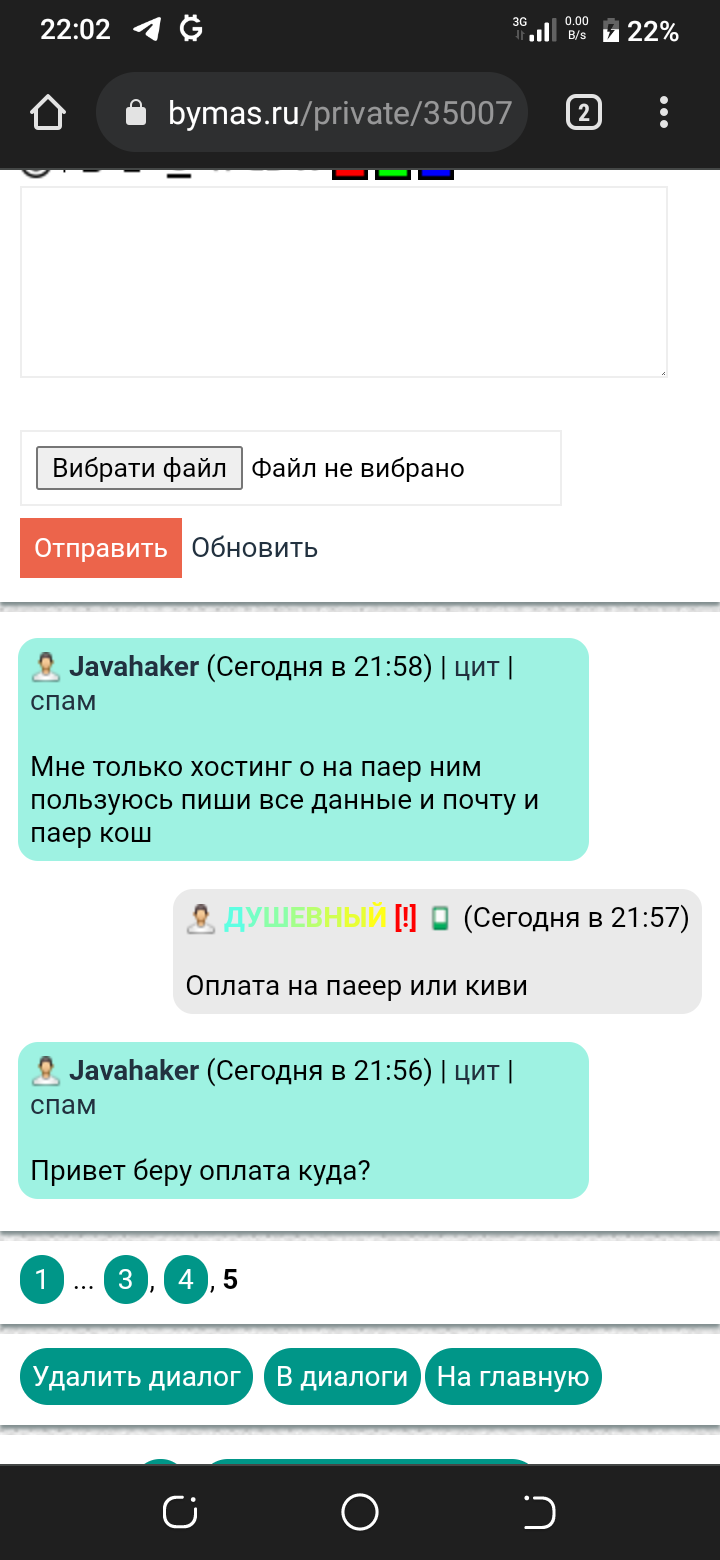Viewport: 720px width, 1560px height.
Task: Select the blue color swatch
Action: click(436, 172)
